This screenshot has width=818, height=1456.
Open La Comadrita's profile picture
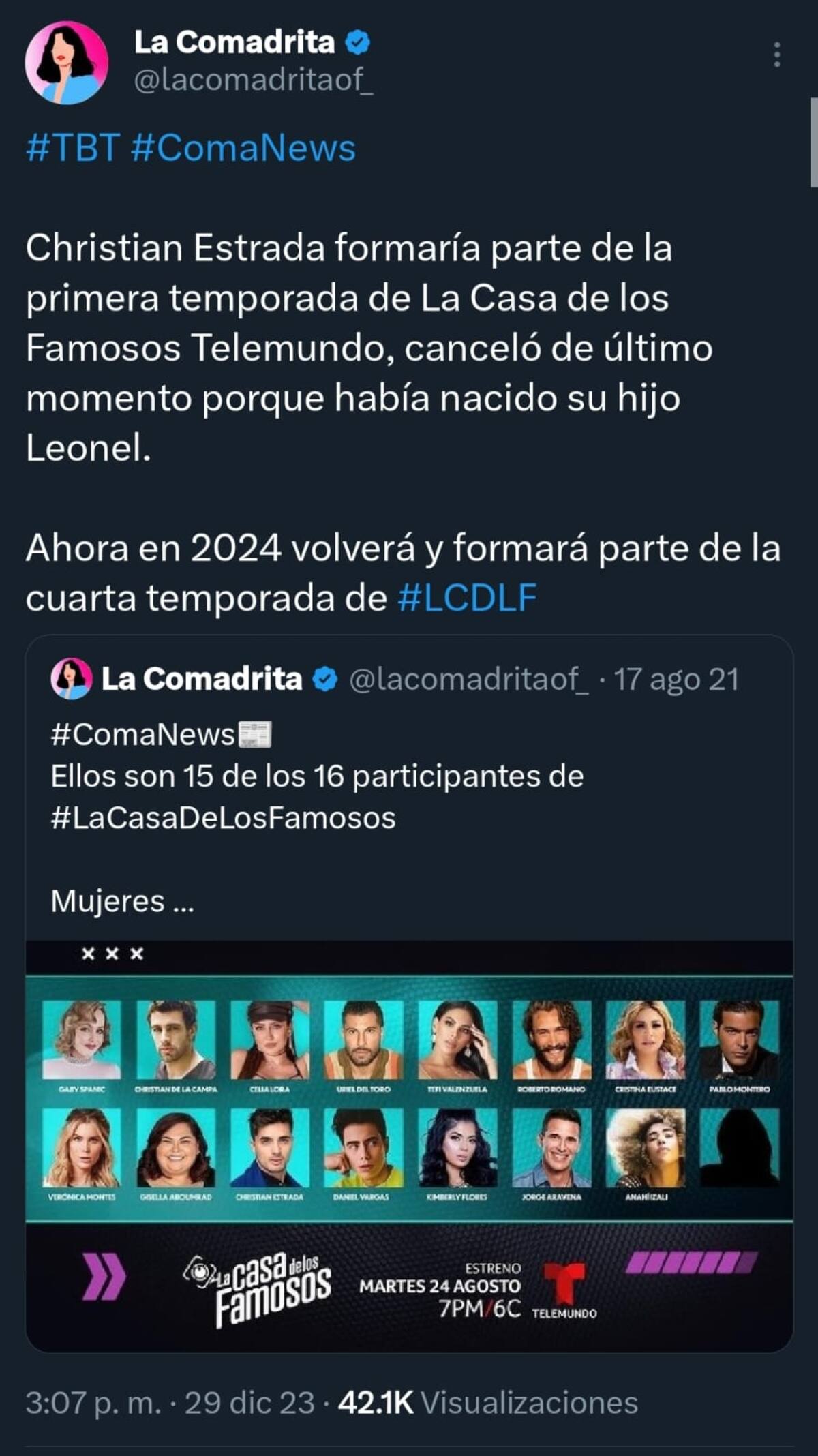[67, 62]
